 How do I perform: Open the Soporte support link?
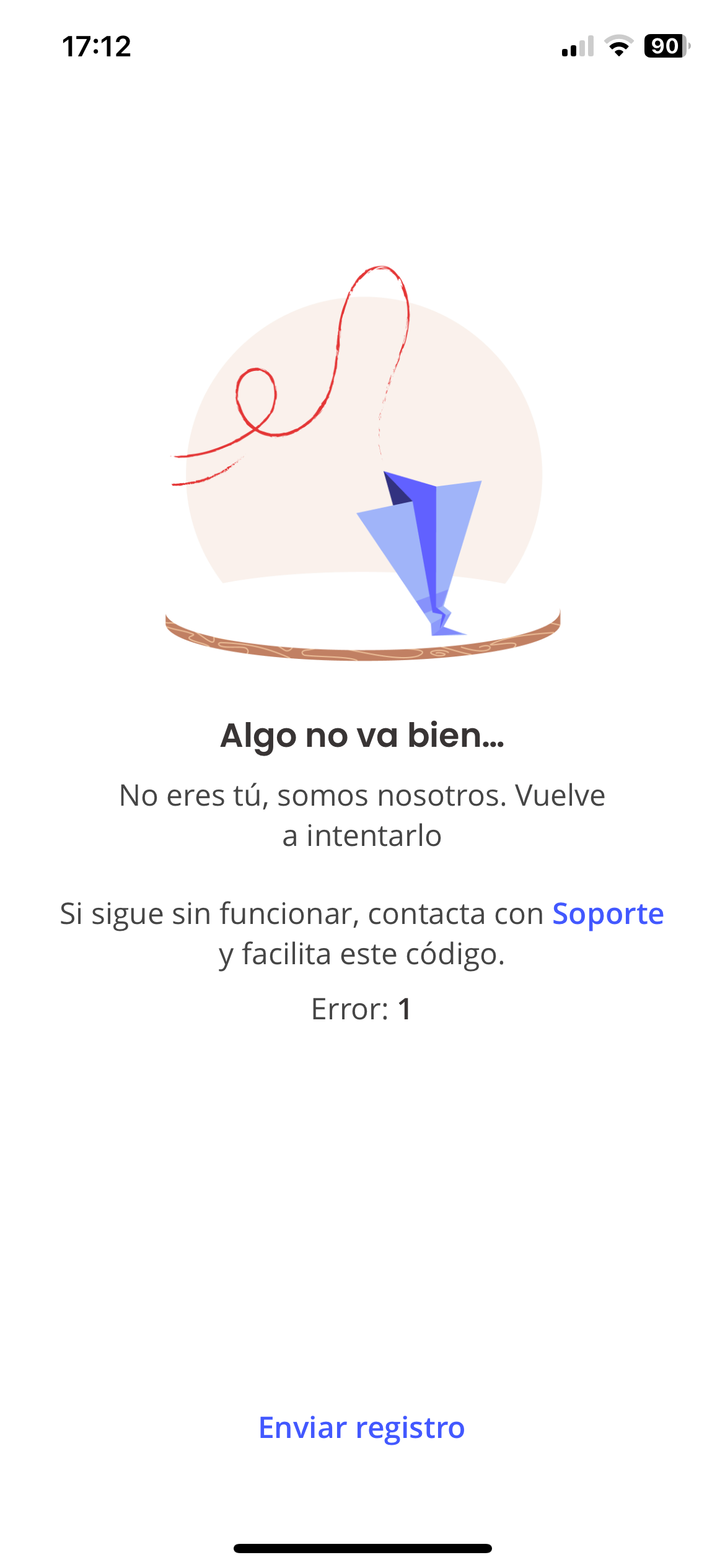click(608, 913)
